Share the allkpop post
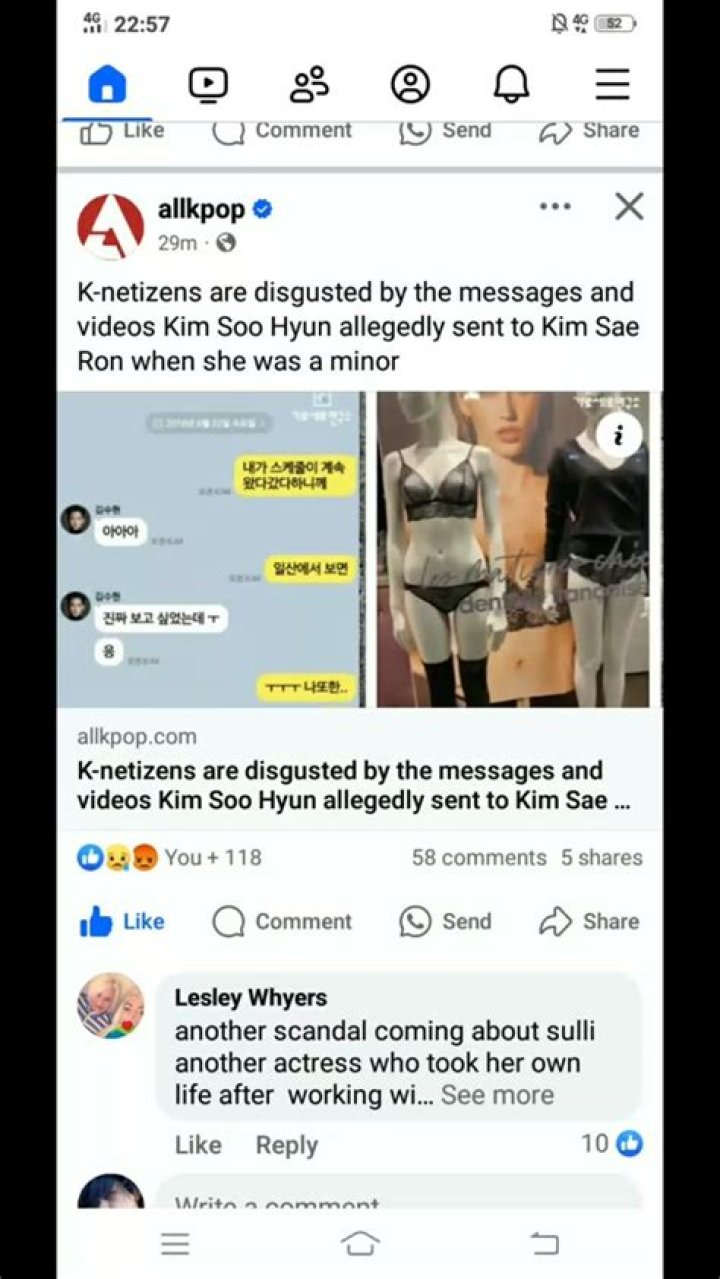 point(590,922)
